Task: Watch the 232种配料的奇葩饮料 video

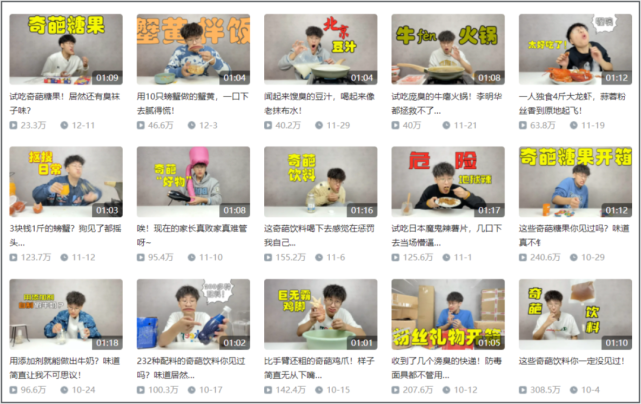Action: coord(193,313)
